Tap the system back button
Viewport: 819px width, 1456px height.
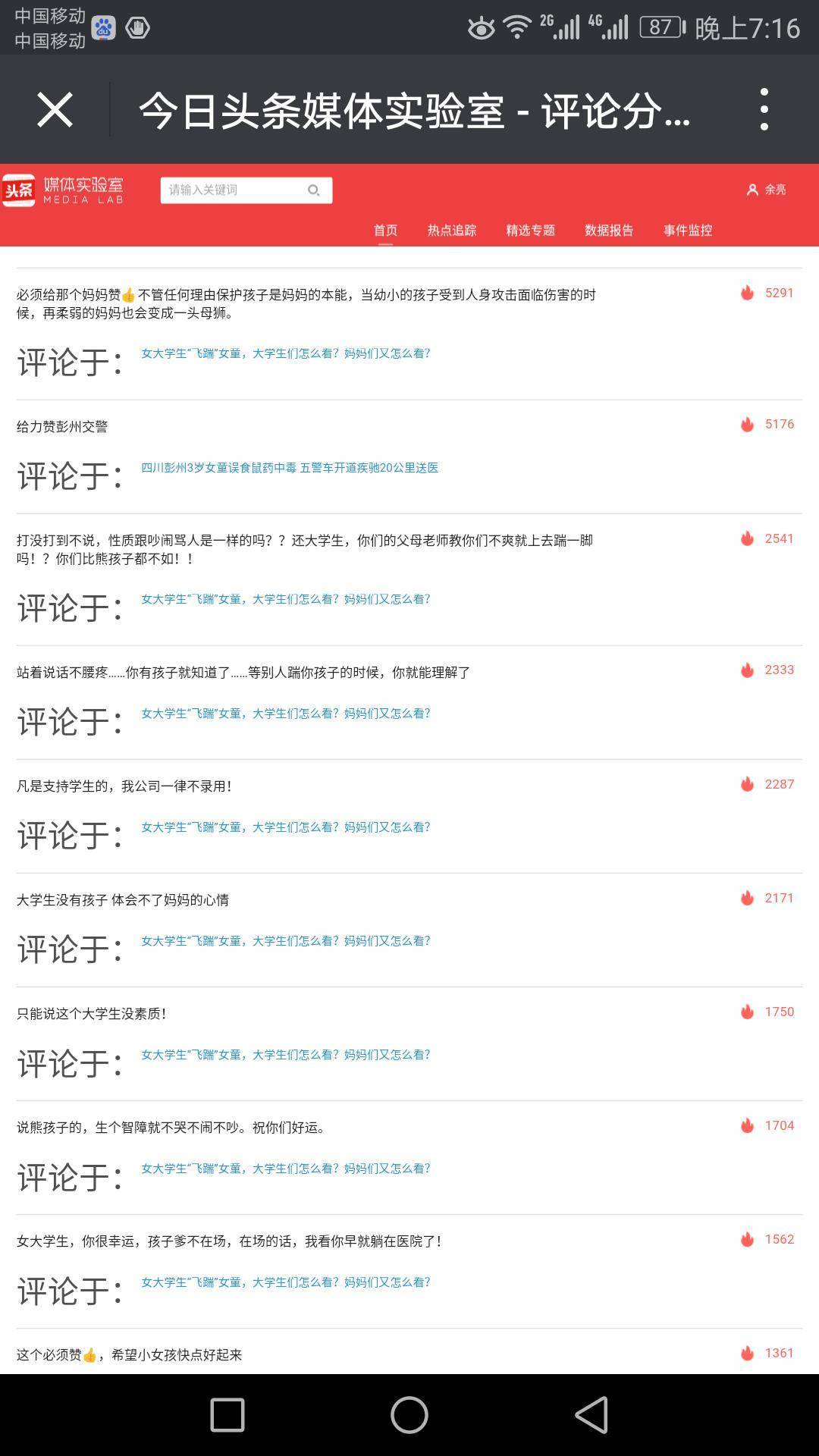591,1415
